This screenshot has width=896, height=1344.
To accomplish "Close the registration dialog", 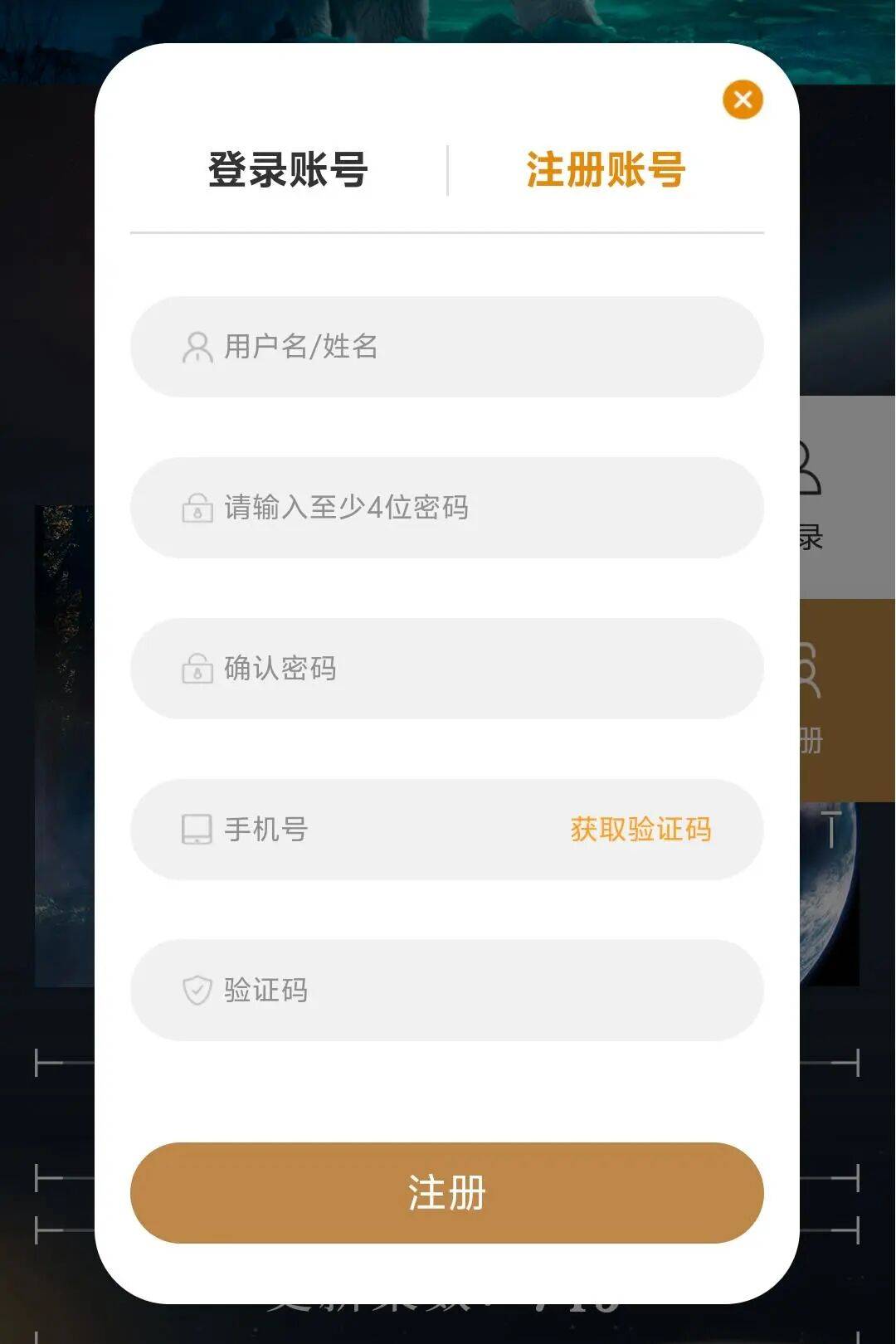I will pyautogui.click(x=743, y=100).
